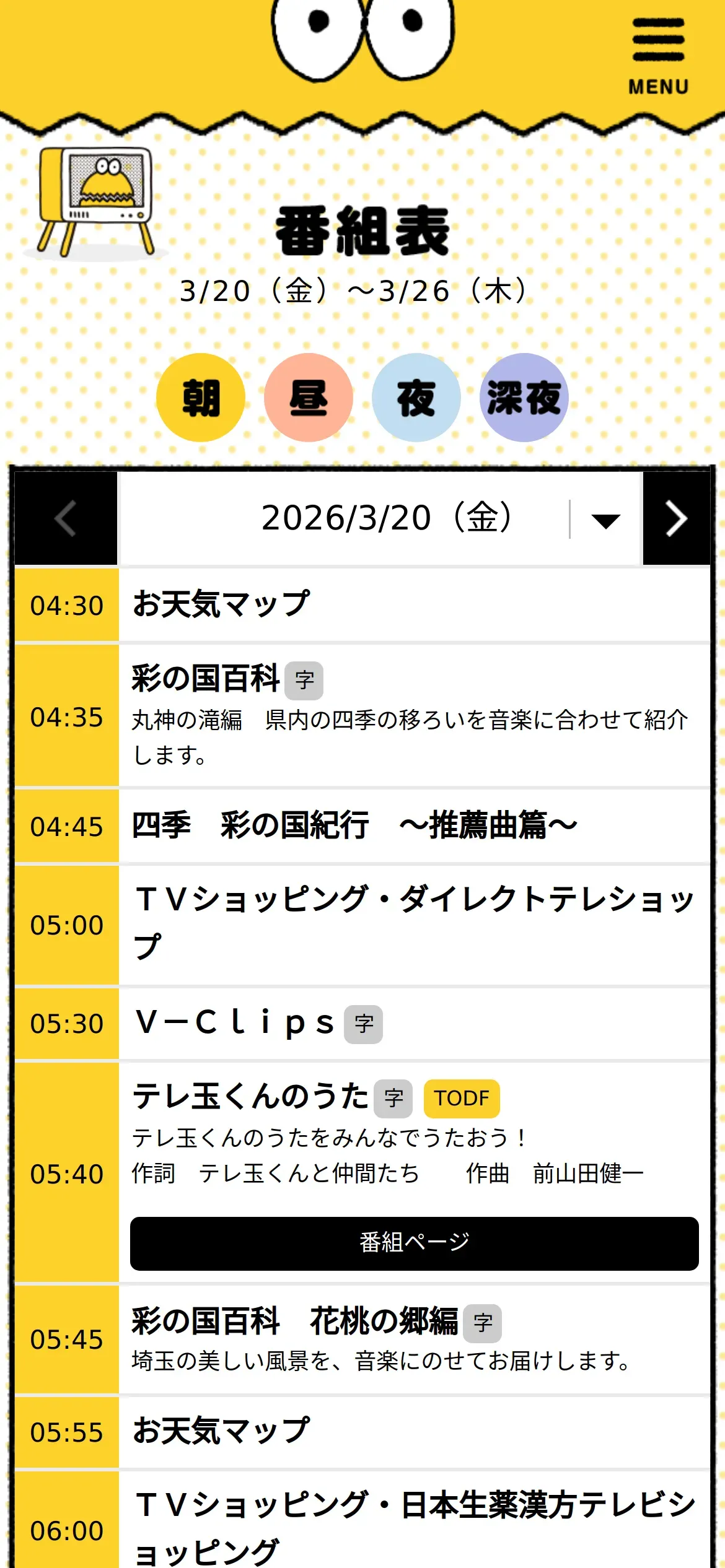Select the 深夜 late-night time slot
725x1568 pixels.
524,398
